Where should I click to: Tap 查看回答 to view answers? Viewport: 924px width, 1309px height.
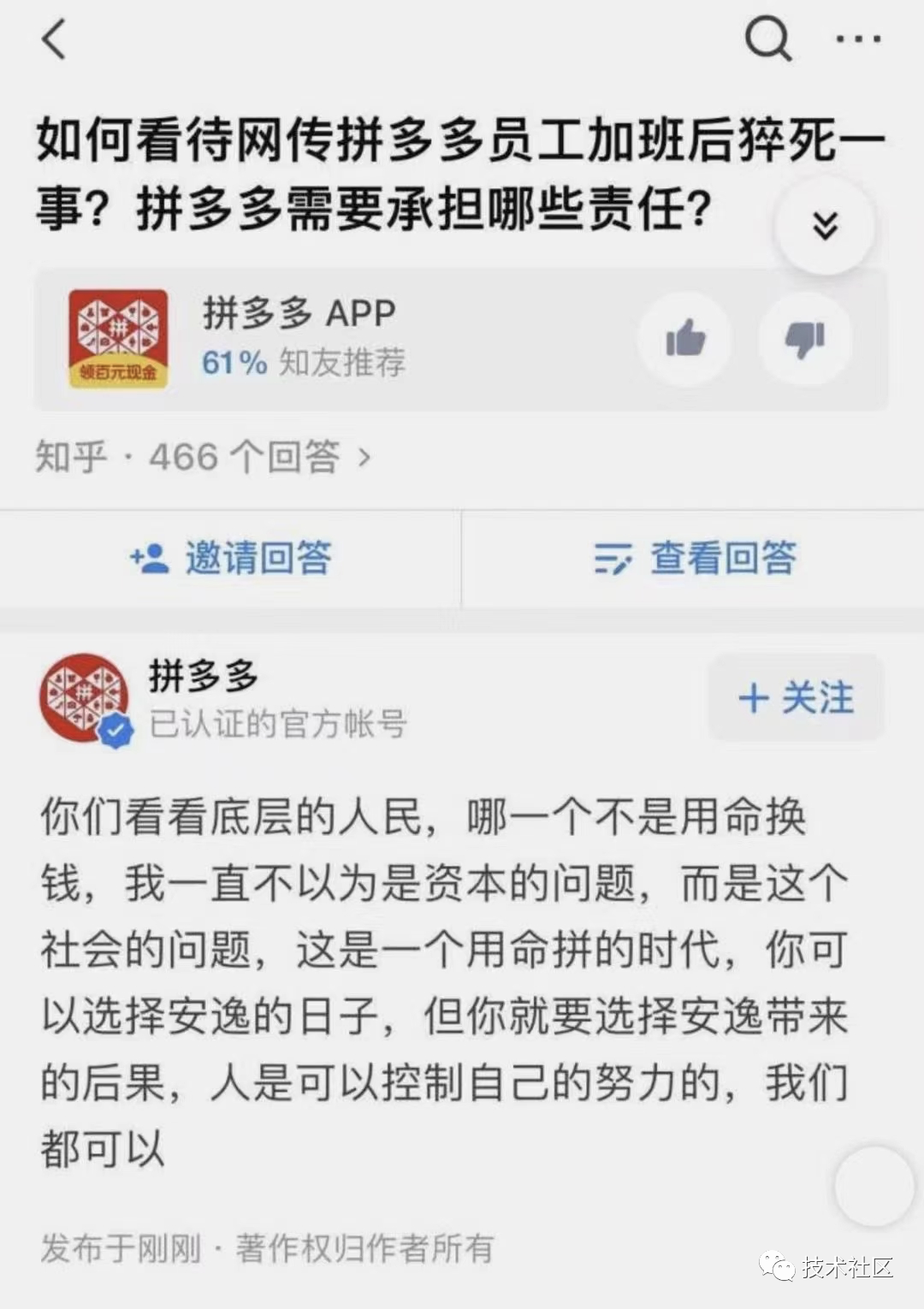click(695, 559)
